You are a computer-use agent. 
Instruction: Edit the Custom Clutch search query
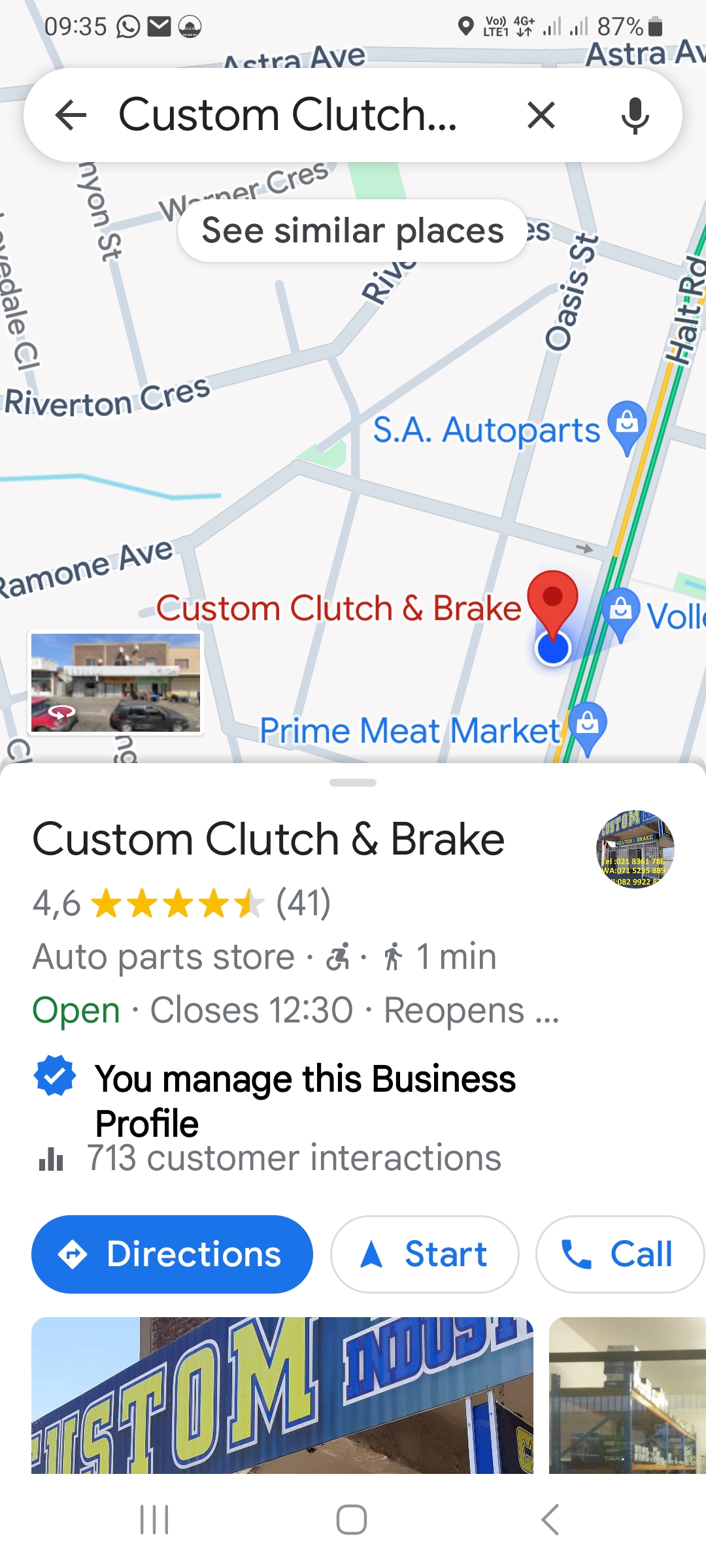pyautogui.click(x=288, y=116)
